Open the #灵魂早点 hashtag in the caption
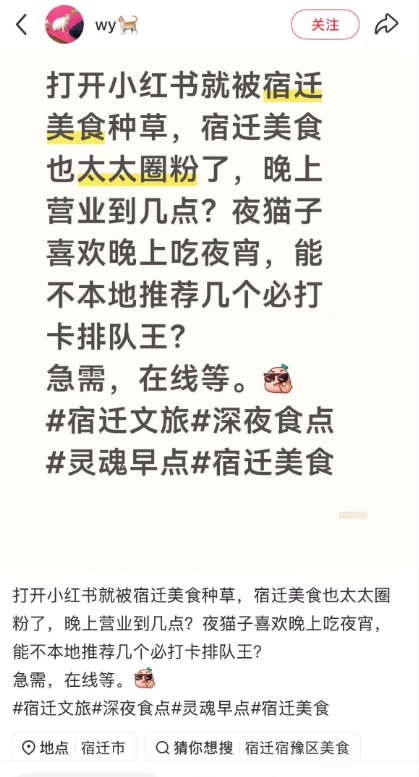The width and height of the screenshot is (419, 777). [x=211, y=708]
